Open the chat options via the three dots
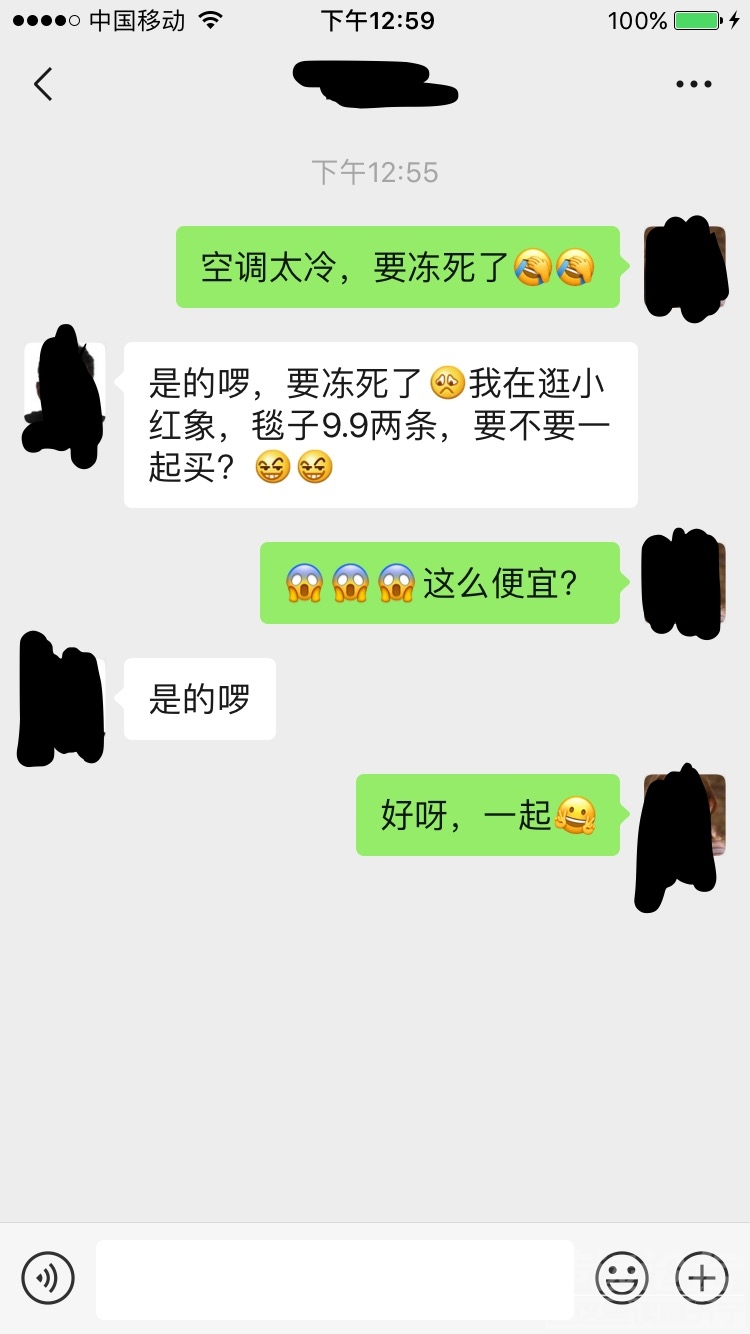Viewport: 750px width, 1334px height. click(693, 84)
